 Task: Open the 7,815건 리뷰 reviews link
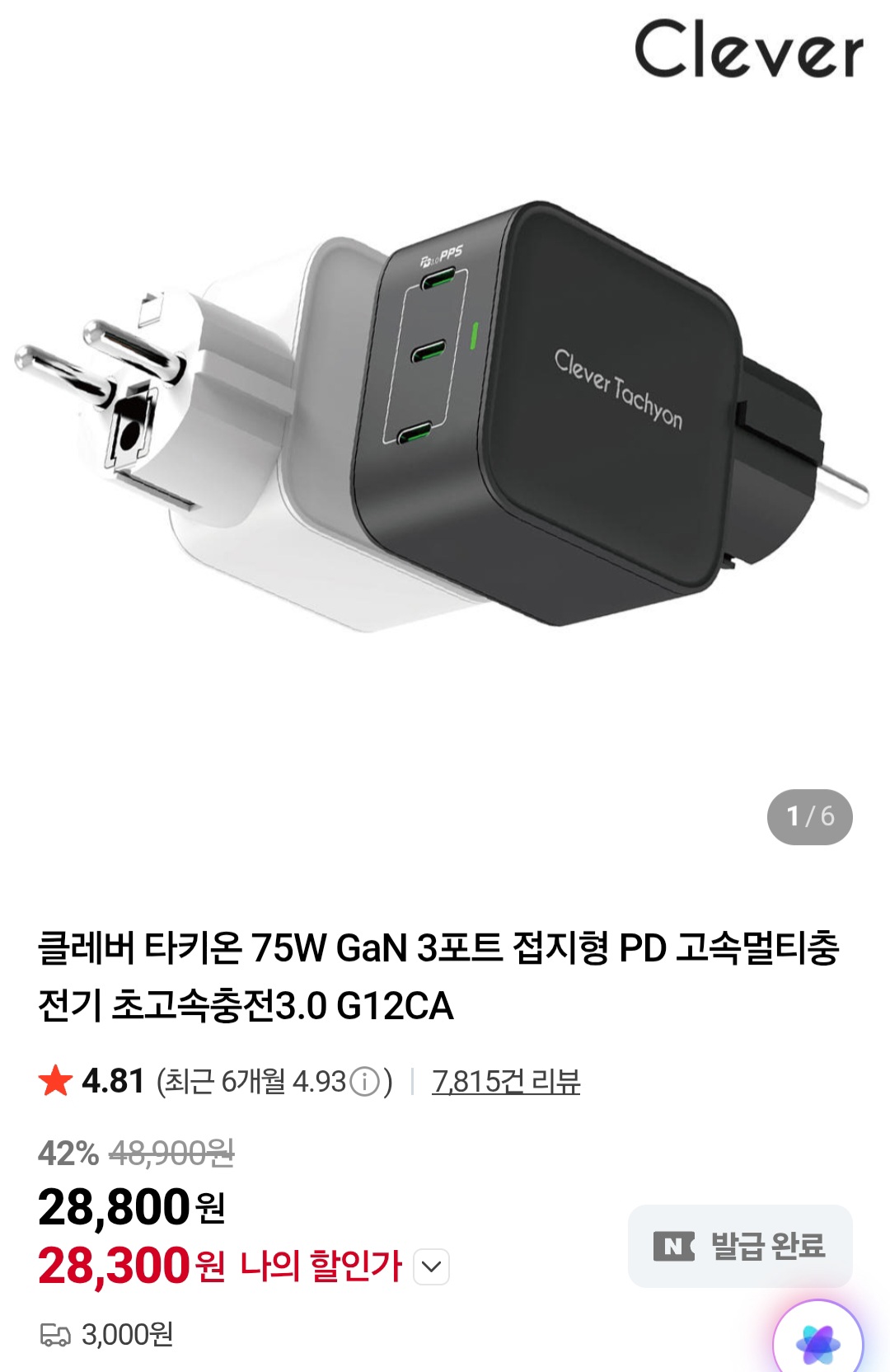coord(506,1081)
